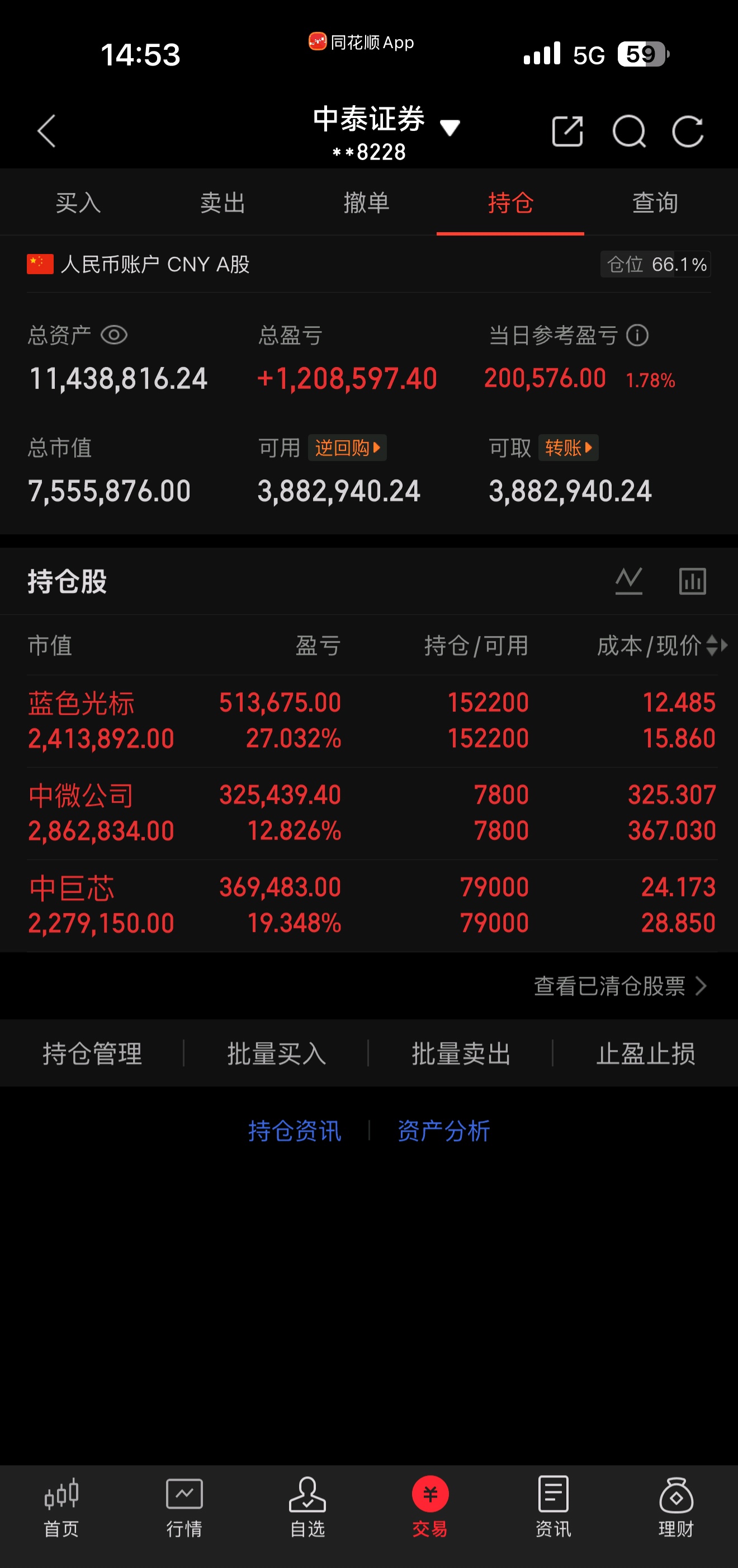This screenshot has width=738, height=1568.
Task: Refresh the holdings with the reload icon
Action: click(x=688, y=131)
